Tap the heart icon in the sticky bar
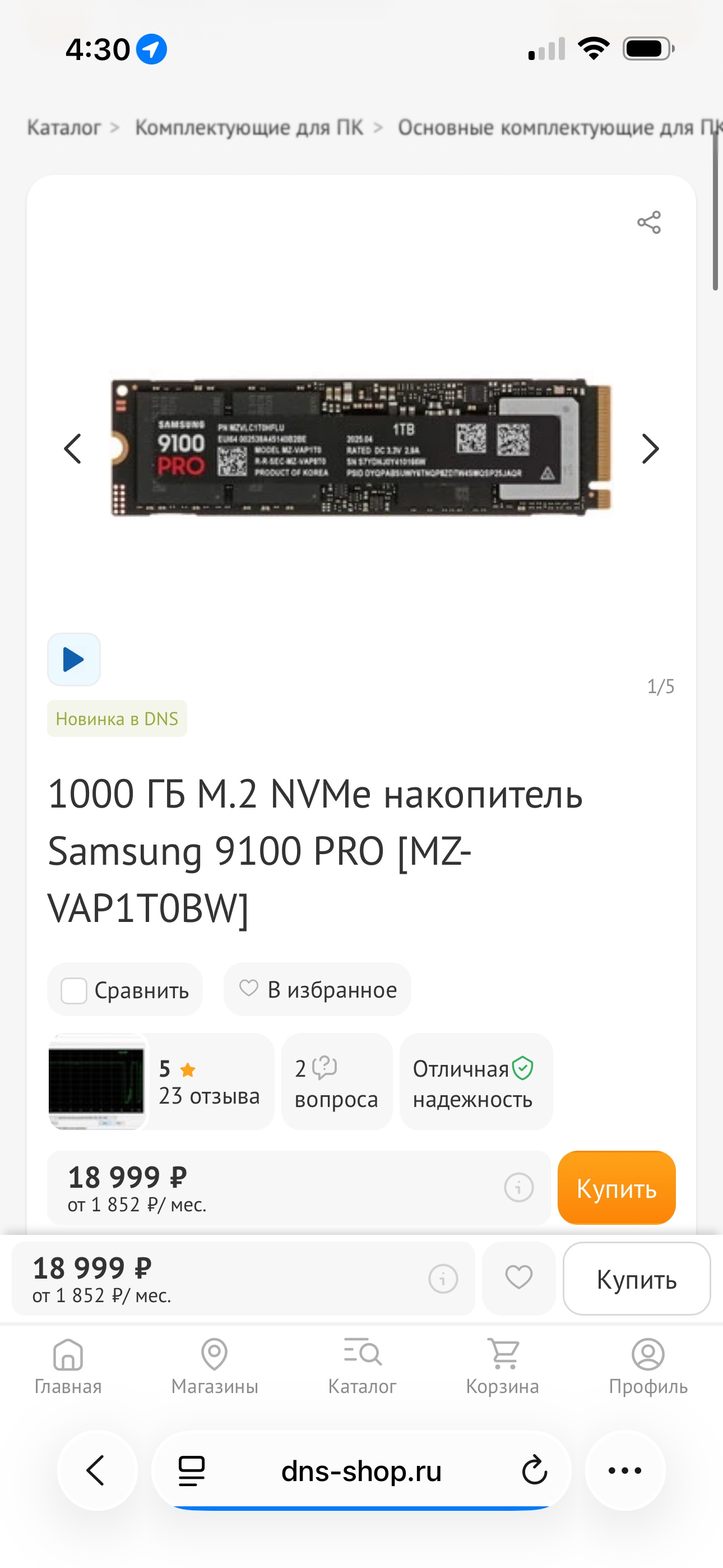This screenshot has height=1568, width=723. (x=518, y=1278)
